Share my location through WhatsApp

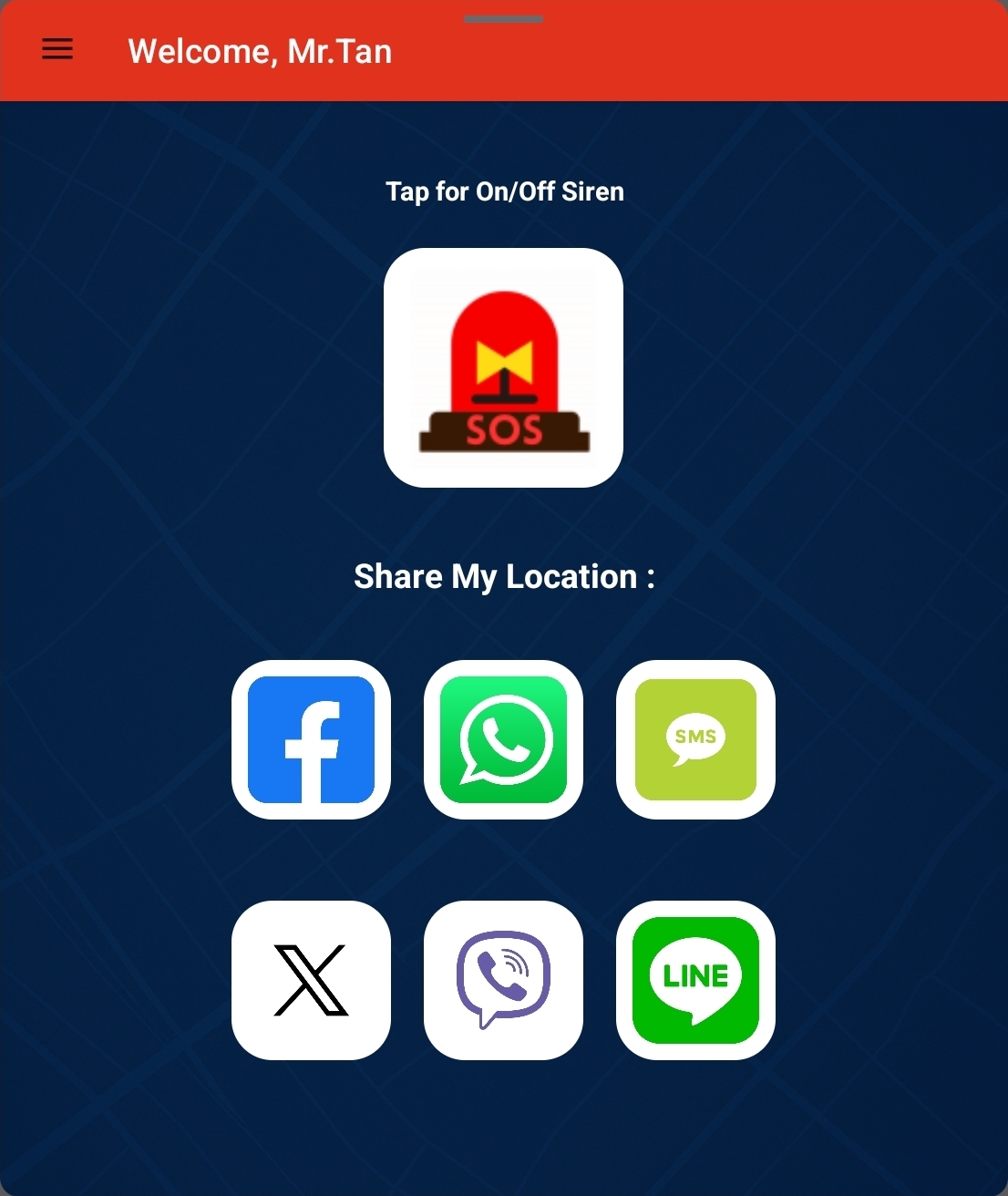pyautogui.click(x=503, y=739)
